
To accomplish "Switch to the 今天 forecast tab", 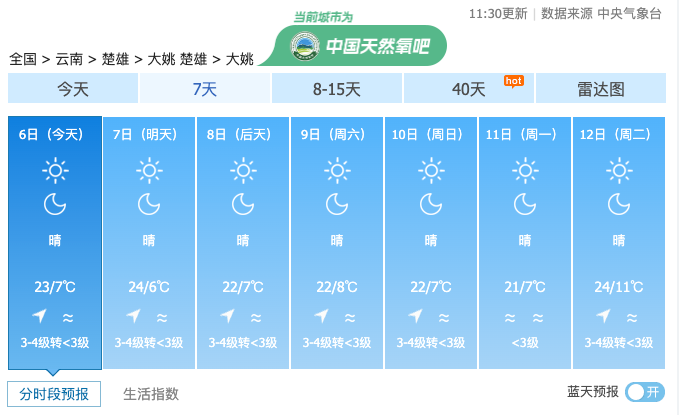I will tap(73, 88).
